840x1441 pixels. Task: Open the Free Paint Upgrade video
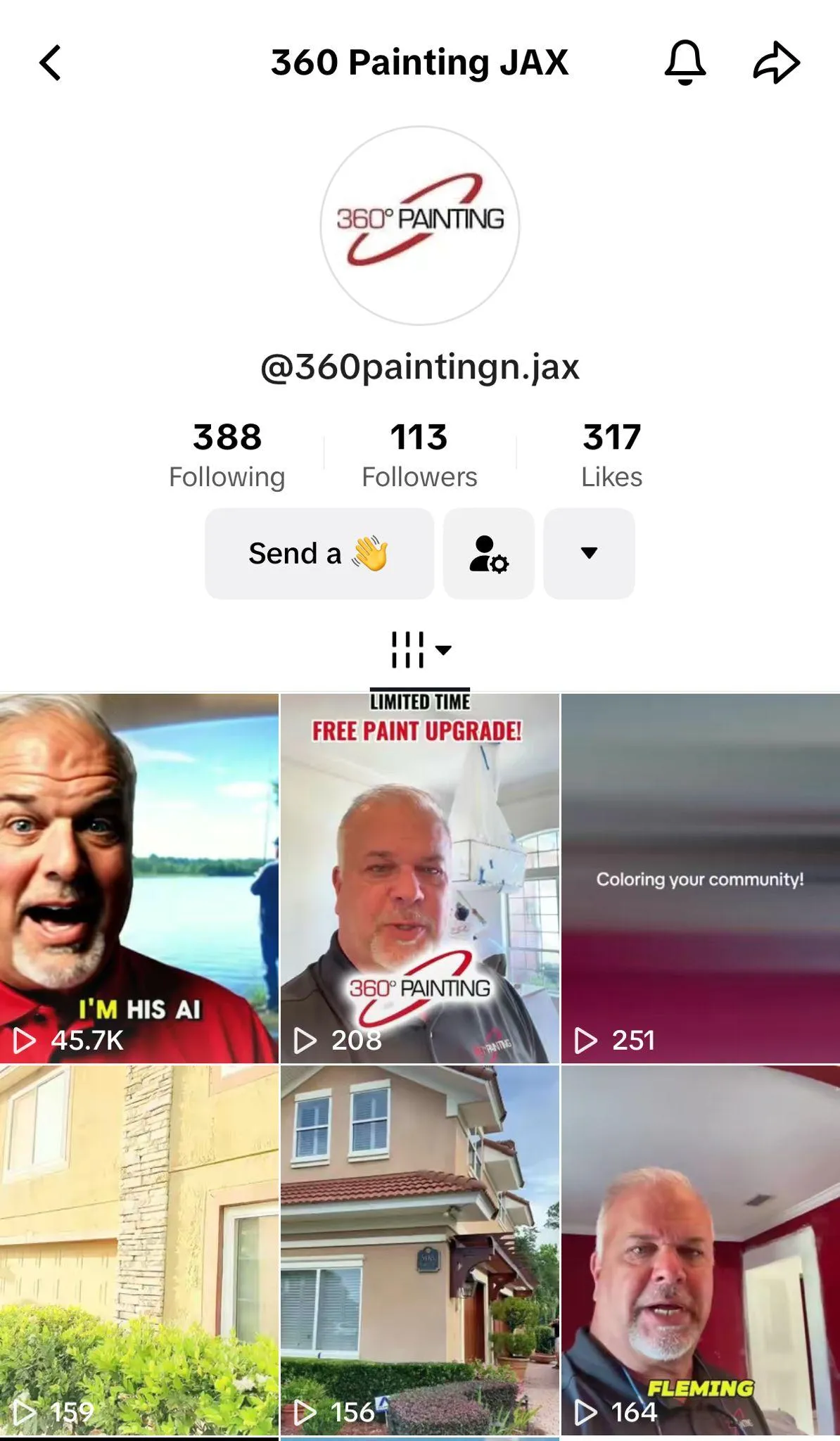coord(420,878)
